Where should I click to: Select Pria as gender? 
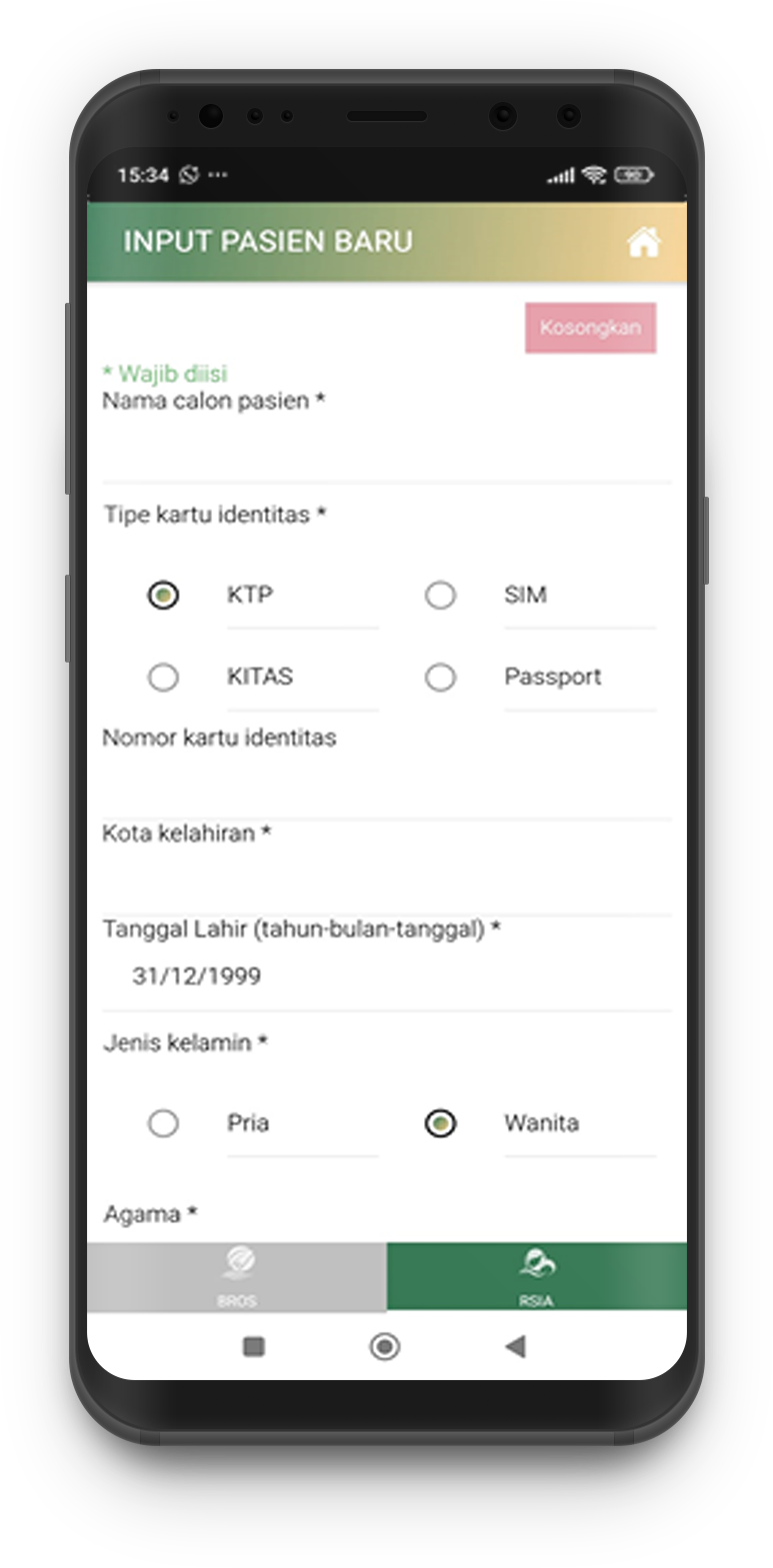click(163, 1123)
